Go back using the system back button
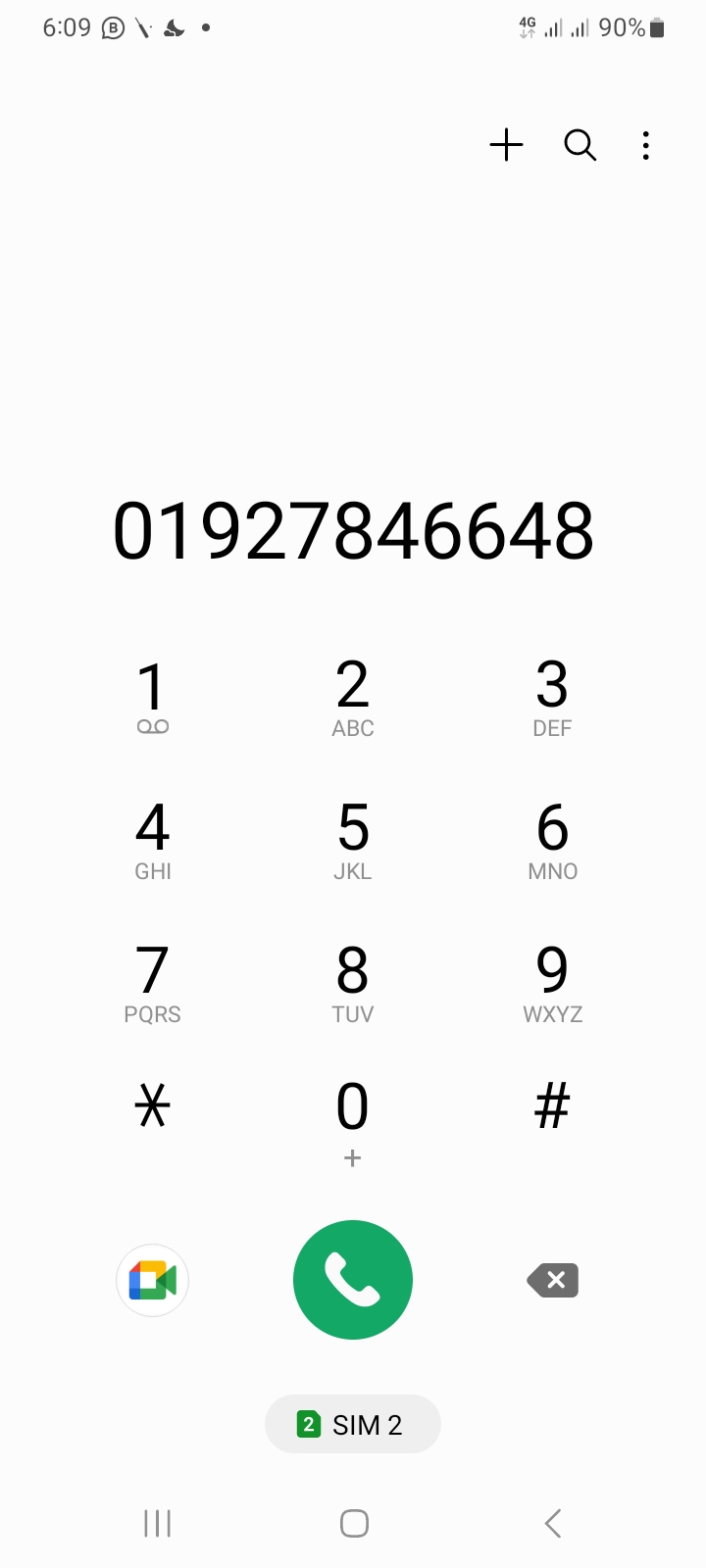The width and height of the screenshot is (706, 1568). [x=552, y=1523]
